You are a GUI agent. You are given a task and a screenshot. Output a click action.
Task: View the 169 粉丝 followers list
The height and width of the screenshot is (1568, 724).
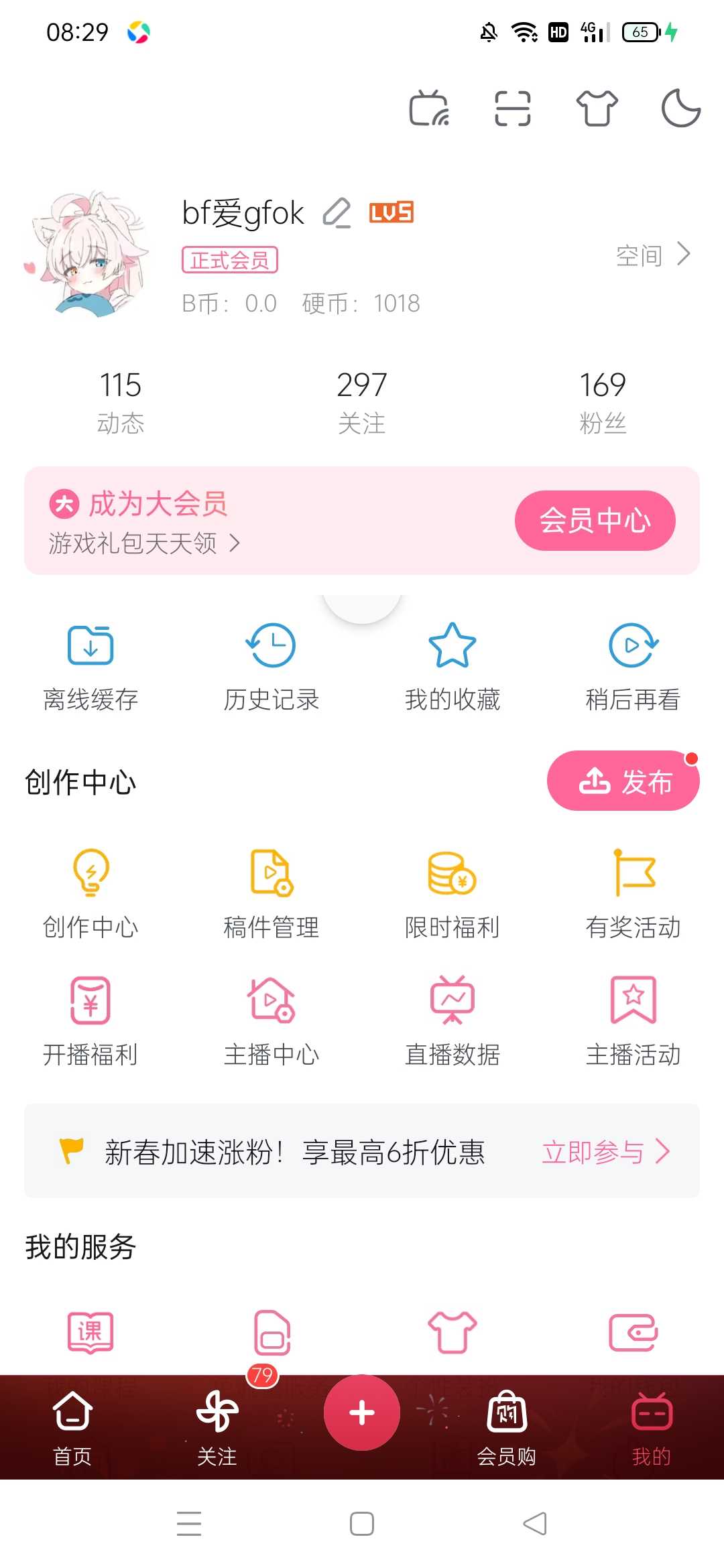603,401
